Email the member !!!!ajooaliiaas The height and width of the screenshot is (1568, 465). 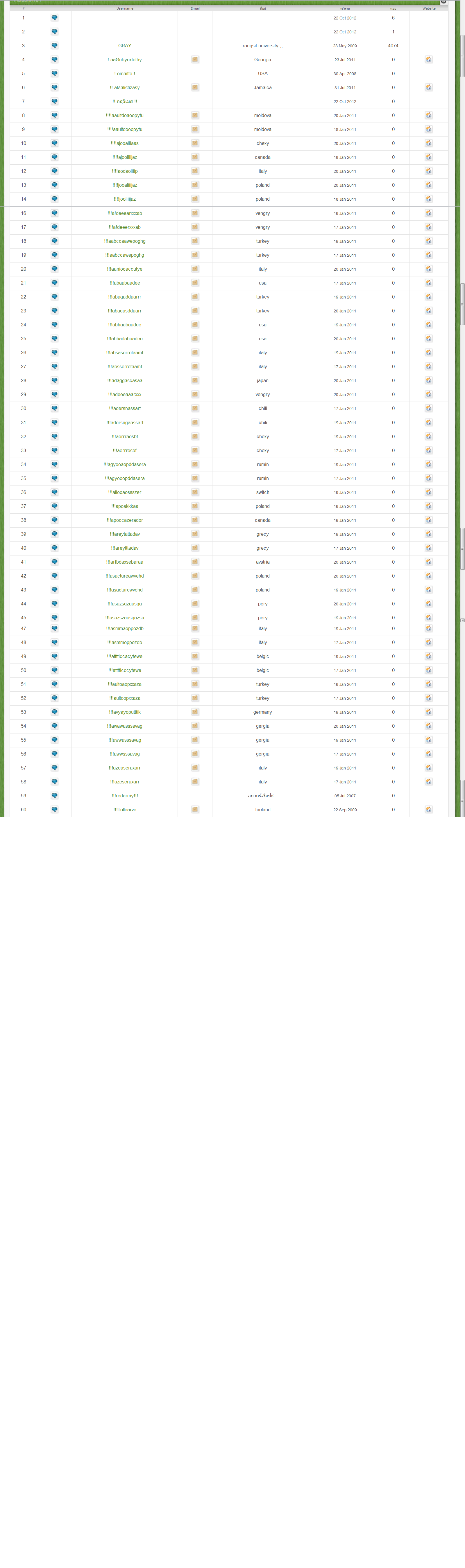pyautogui.click(x=194, y=144)
